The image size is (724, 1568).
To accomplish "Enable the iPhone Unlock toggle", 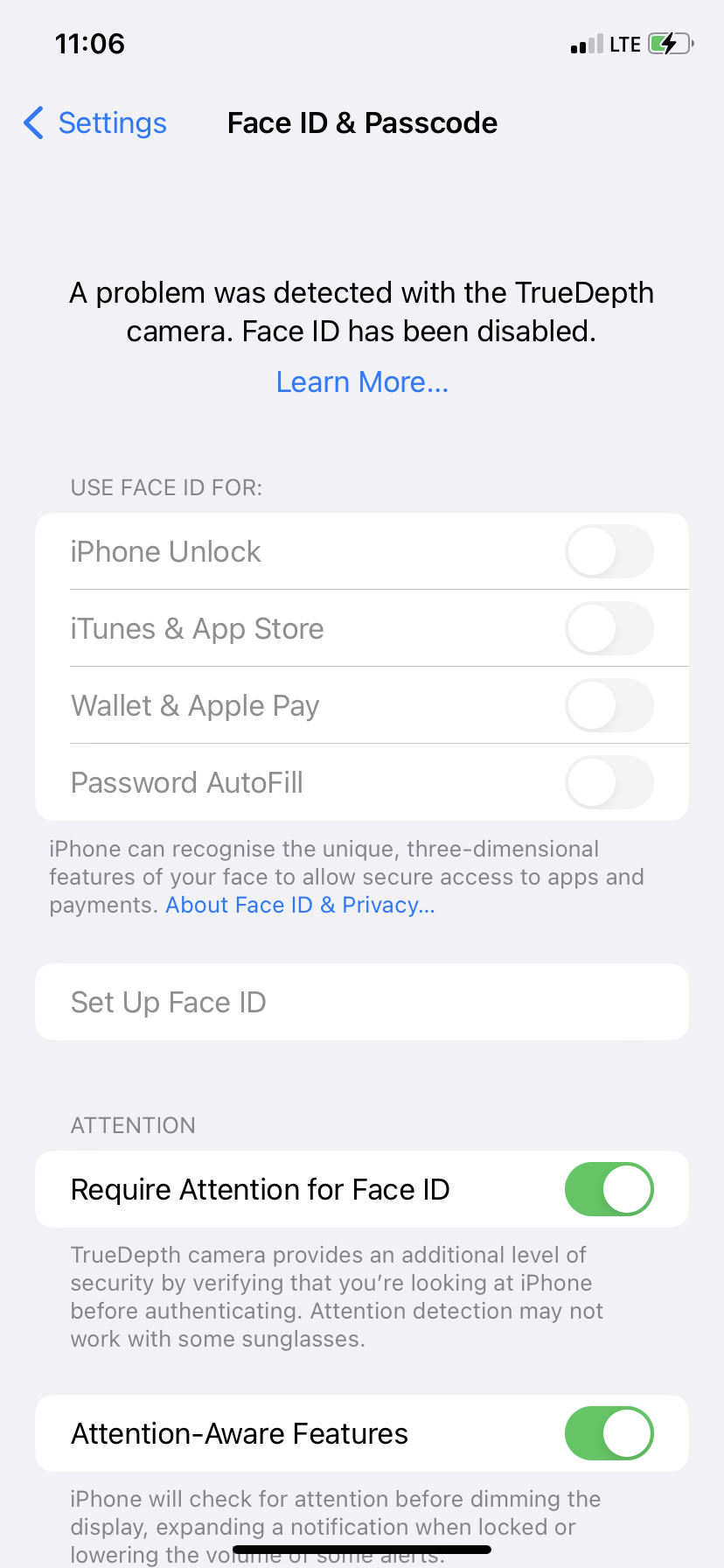I will (609, 551).
